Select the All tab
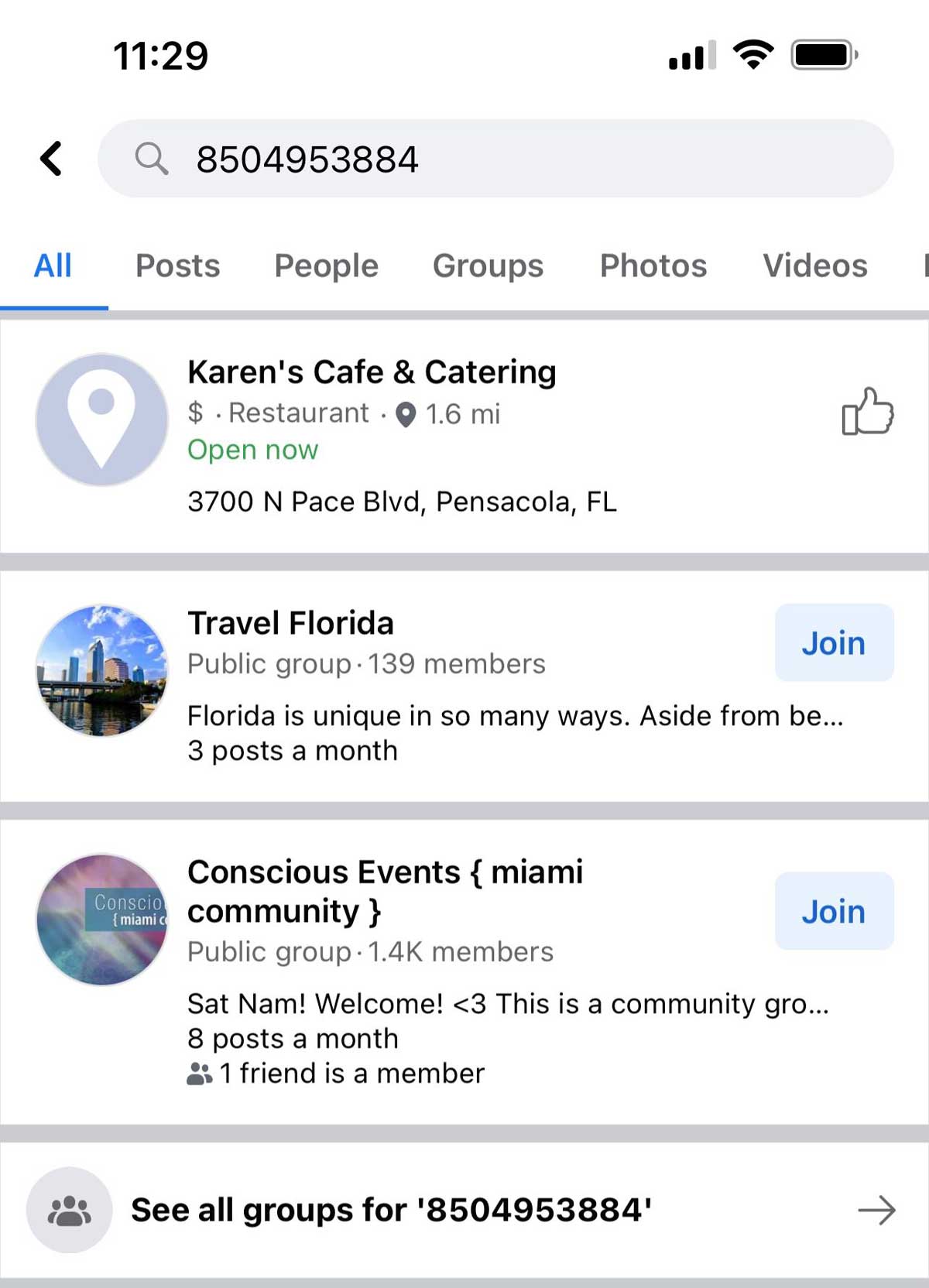 tap(53, 265)
